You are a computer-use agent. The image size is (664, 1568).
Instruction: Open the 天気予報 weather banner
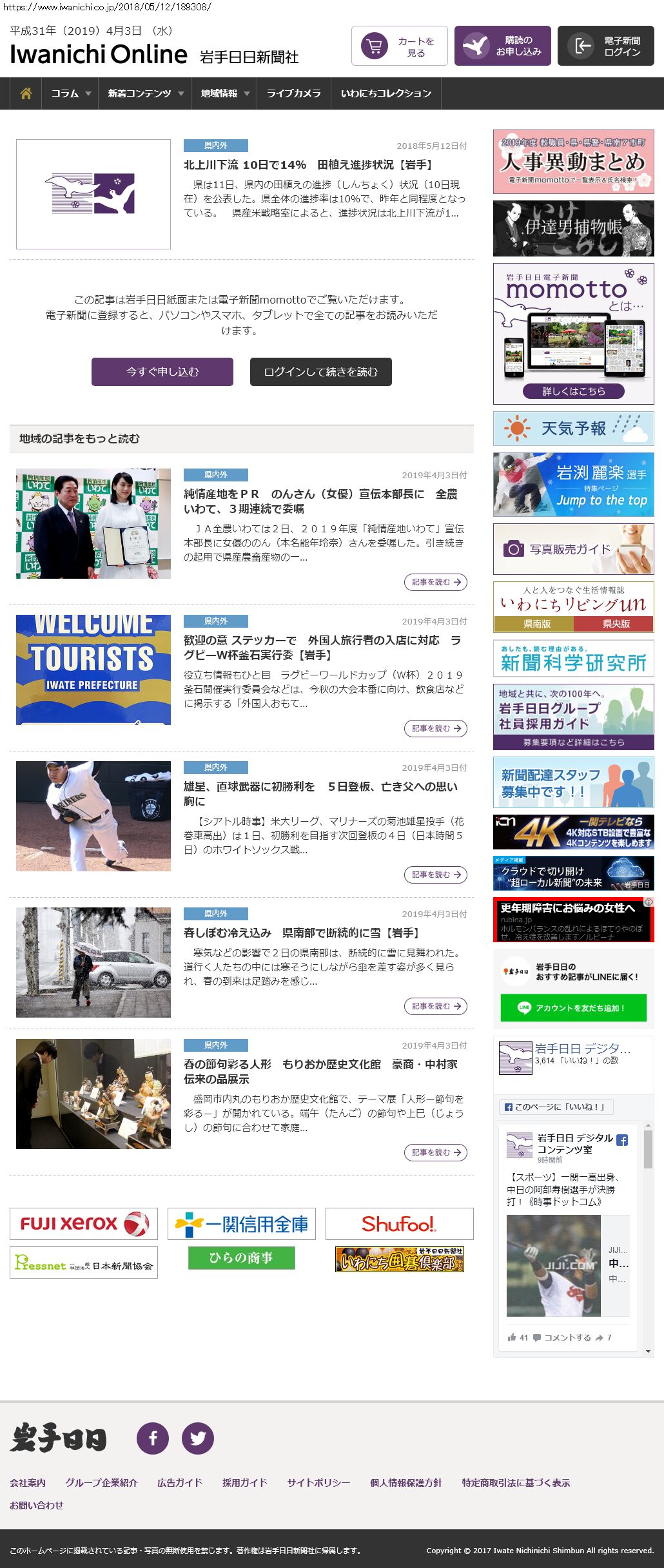pyautogui.click(x=573, y=429)
